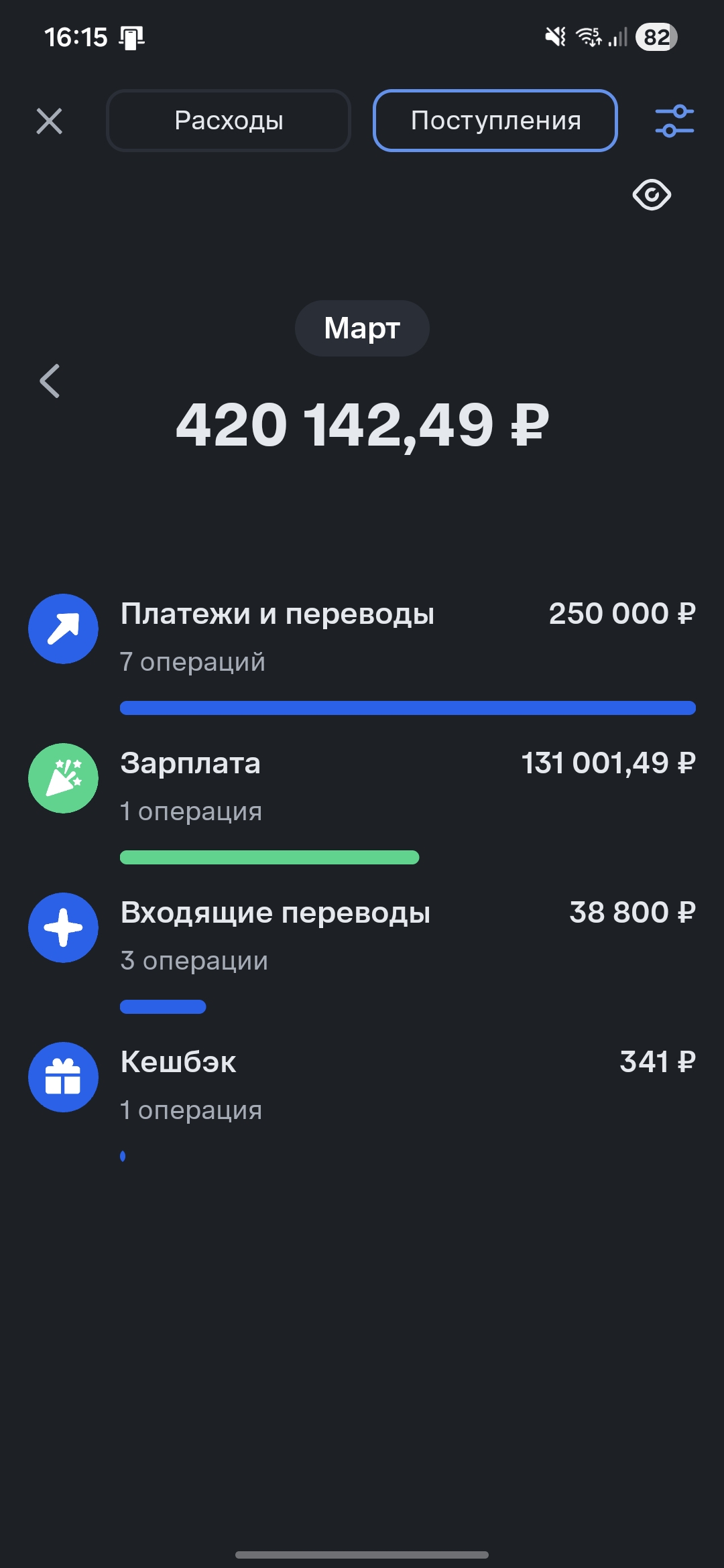View Входящие переводы operations
The height and width of the screenshot is (1568, 724).
(x=362, y=935)
